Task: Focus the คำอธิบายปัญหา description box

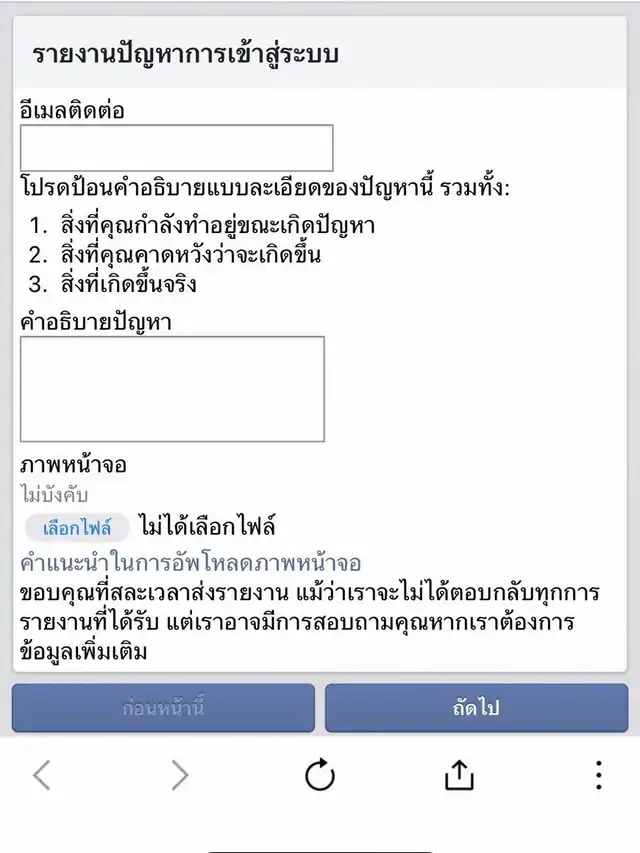Action: tap(172, 389)
